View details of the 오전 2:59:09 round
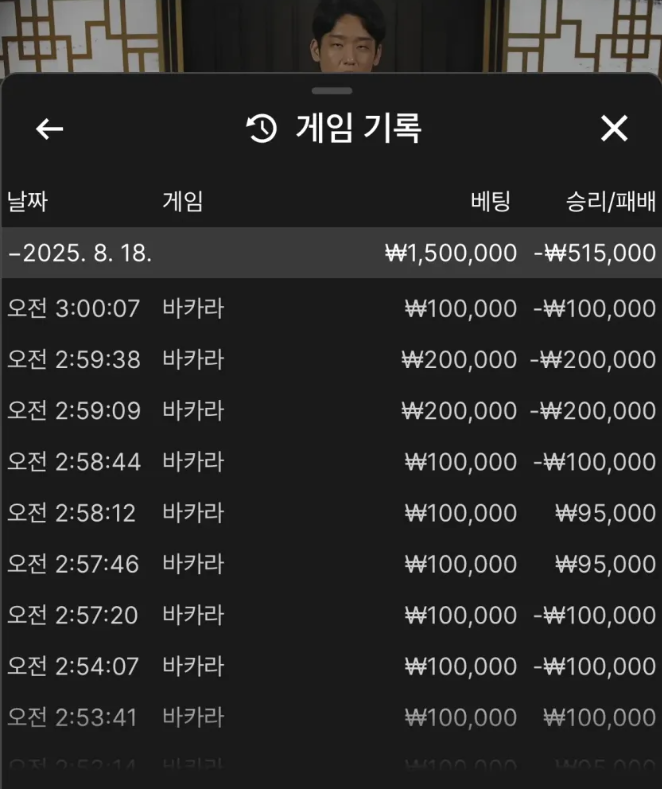This screenshot has width=662, height=789. (x=330, y=410)
